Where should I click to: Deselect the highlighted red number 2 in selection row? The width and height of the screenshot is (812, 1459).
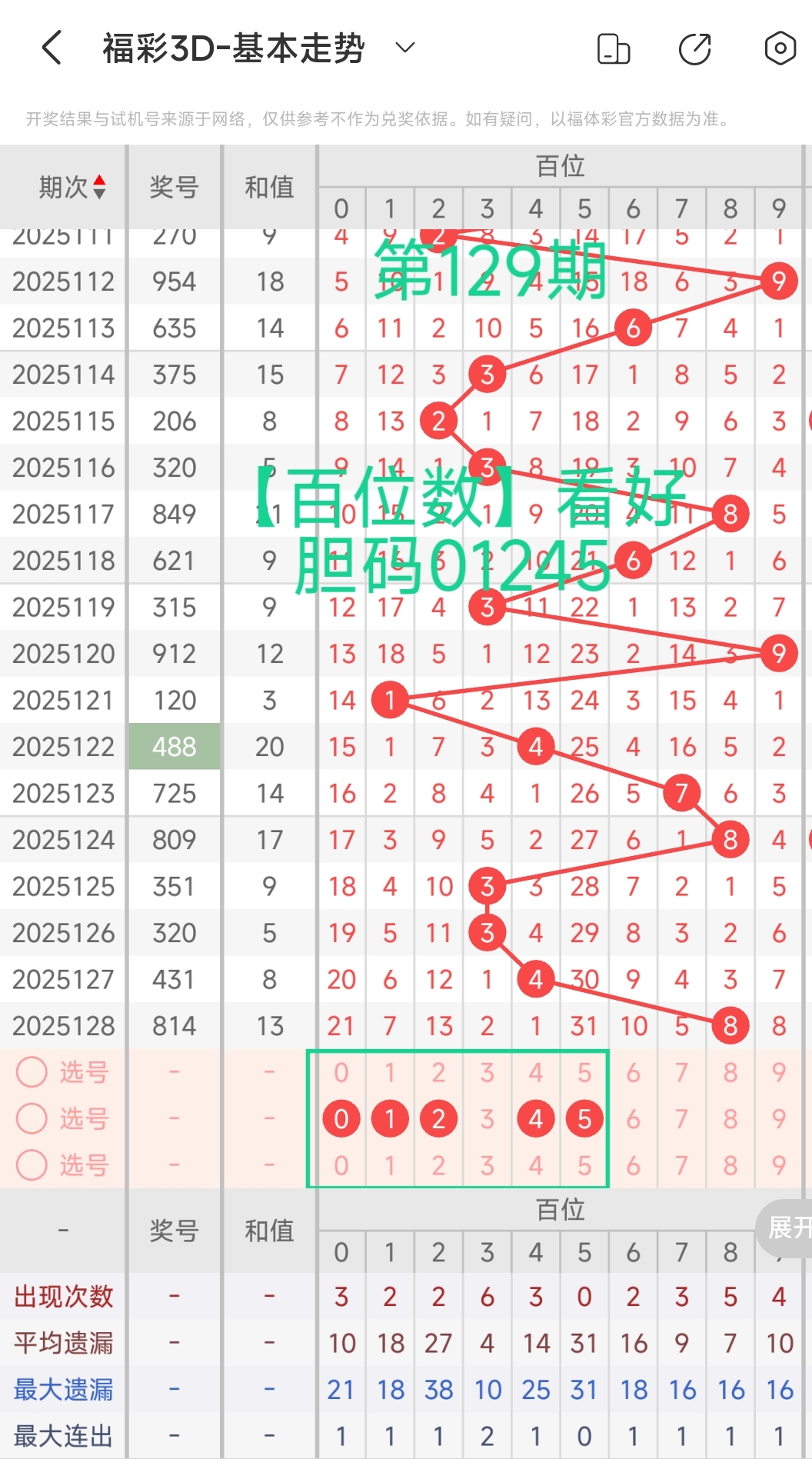pos(438,1119)
